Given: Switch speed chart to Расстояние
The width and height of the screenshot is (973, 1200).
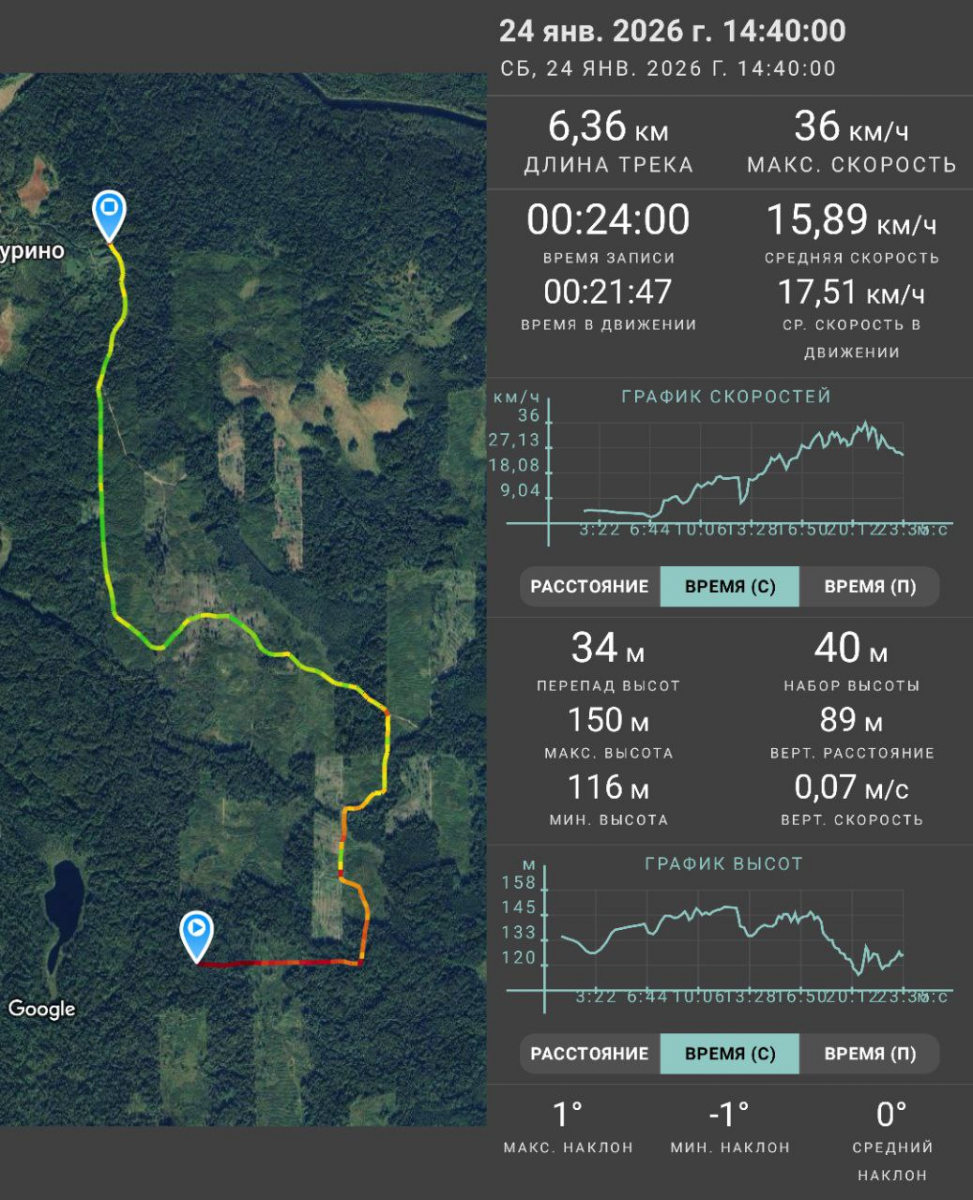Looking at the screenshot, I should pyautogui.click(x=589, y=587).
